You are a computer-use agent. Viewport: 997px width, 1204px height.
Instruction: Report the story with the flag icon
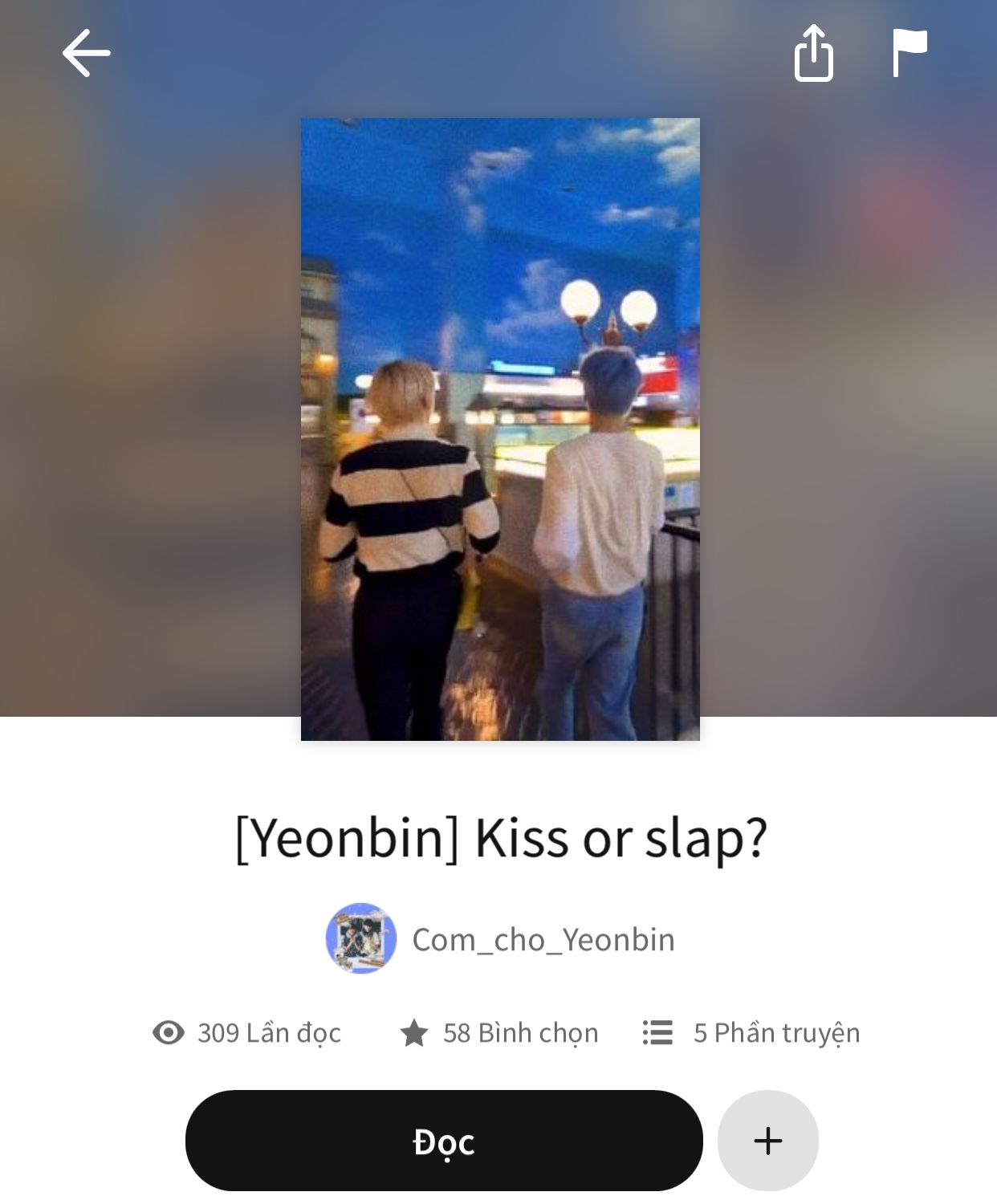(x=910, y=53)
